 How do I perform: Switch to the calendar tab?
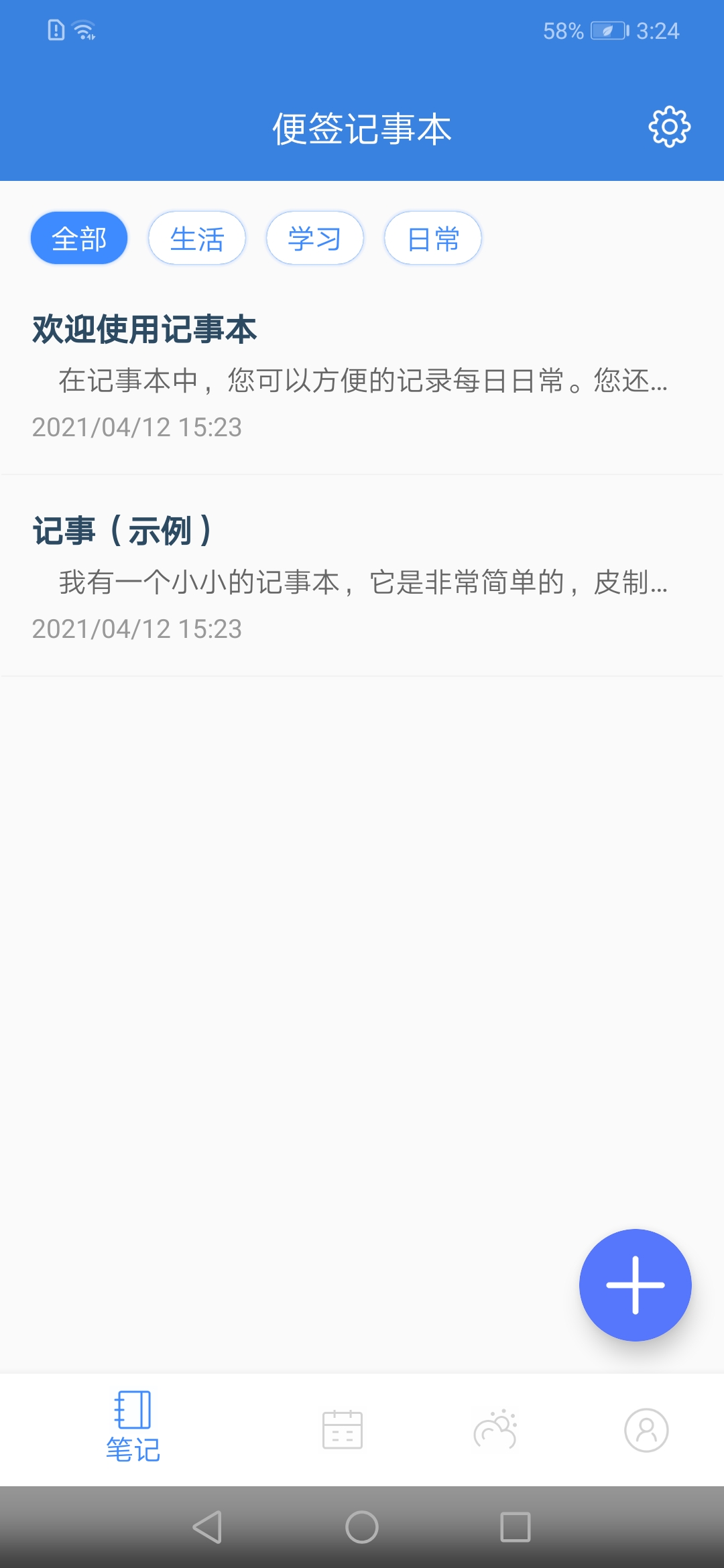pyautogui.click(x=343, y=1429)
